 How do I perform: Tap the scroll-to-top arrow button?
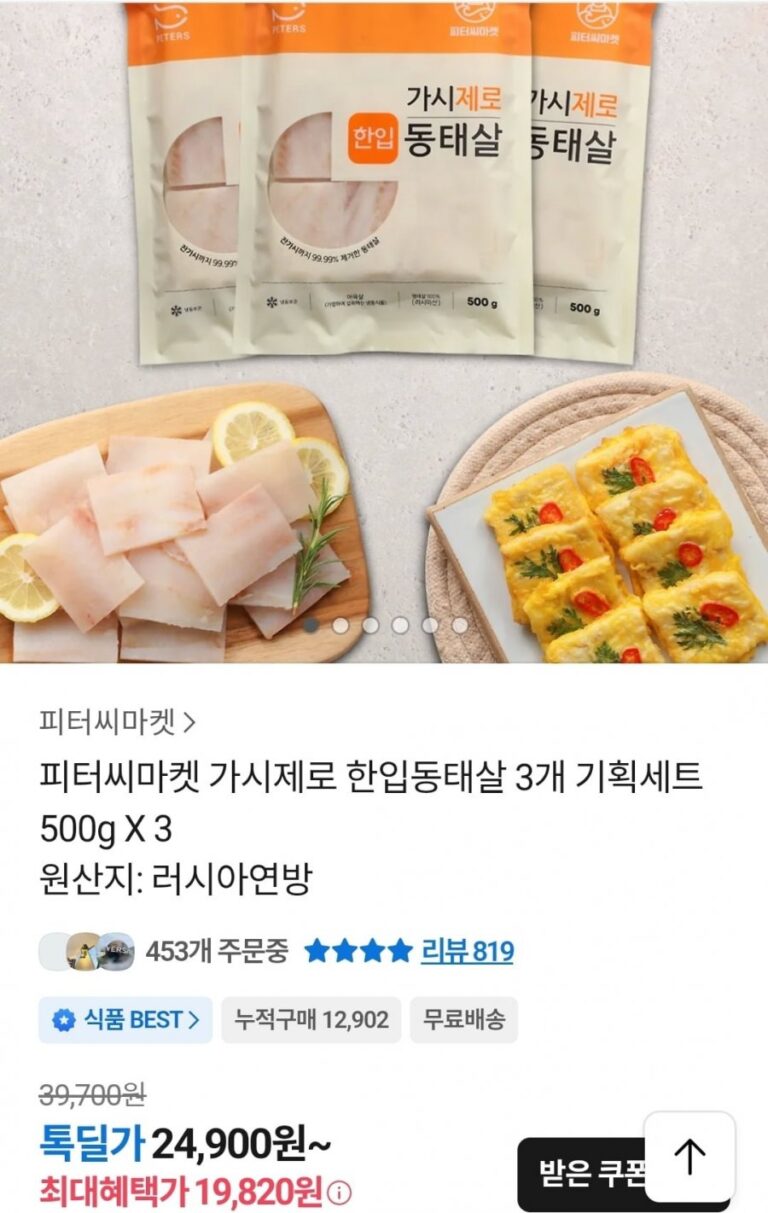click(689, 1158)
